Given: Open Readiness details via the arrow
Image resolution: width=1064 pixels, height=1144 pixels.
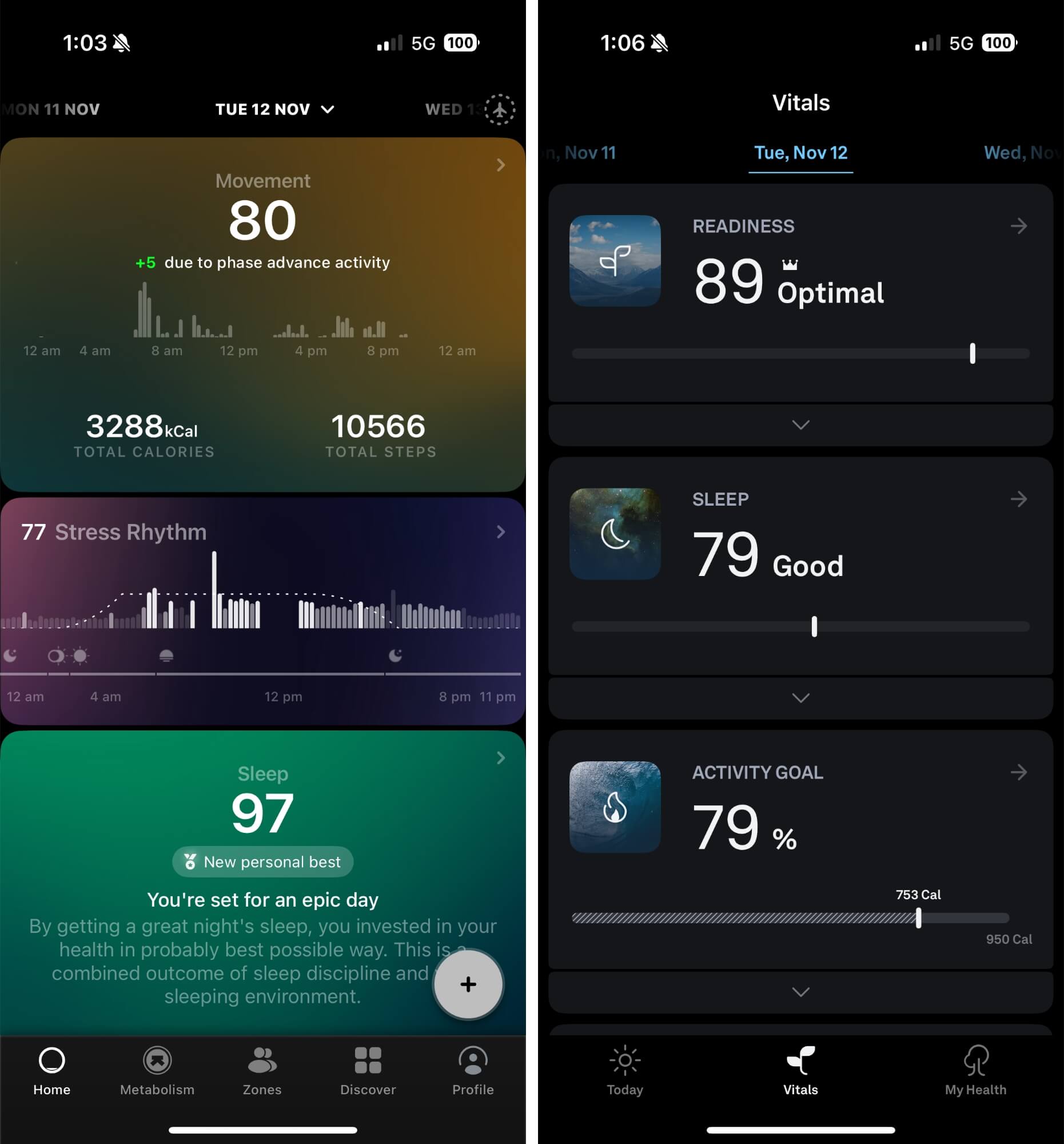Looking at the screenshot, I should [1019, 226].
